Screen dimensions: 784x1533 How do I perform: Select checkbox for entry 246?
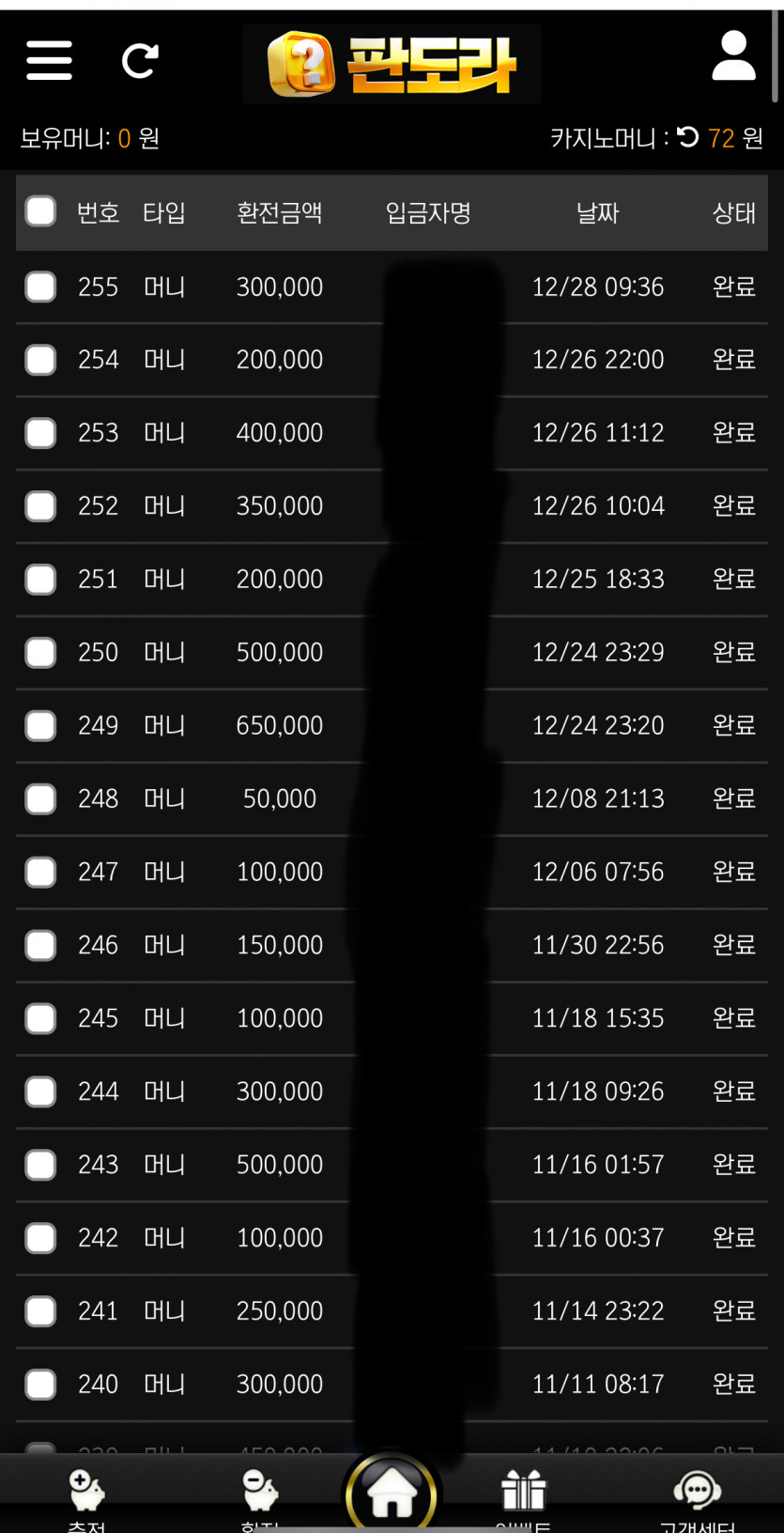click(x=40, y=946)
